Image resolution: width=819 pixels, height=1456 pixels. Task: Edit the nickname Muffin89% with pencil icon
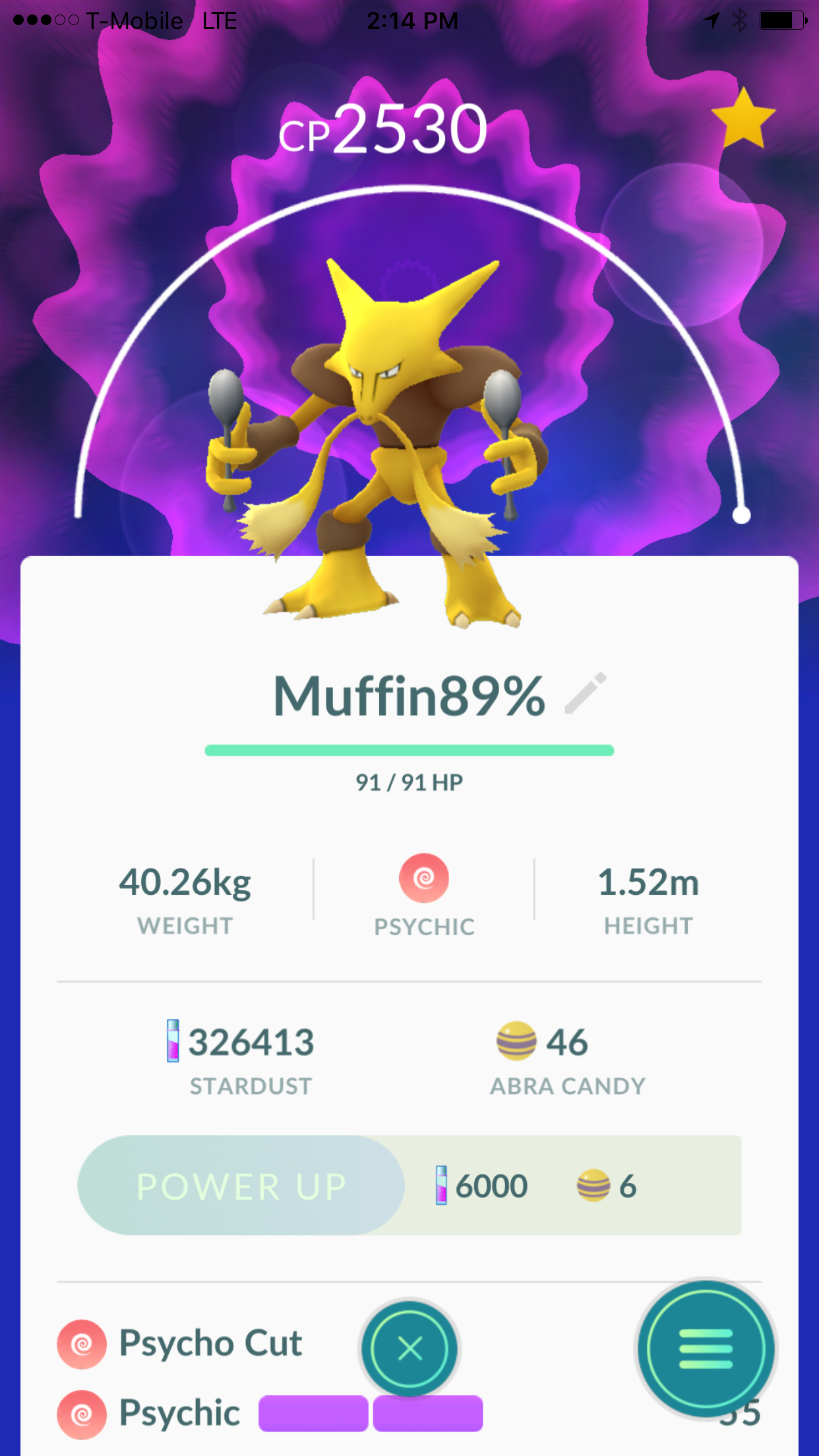[x=586, y=693]
